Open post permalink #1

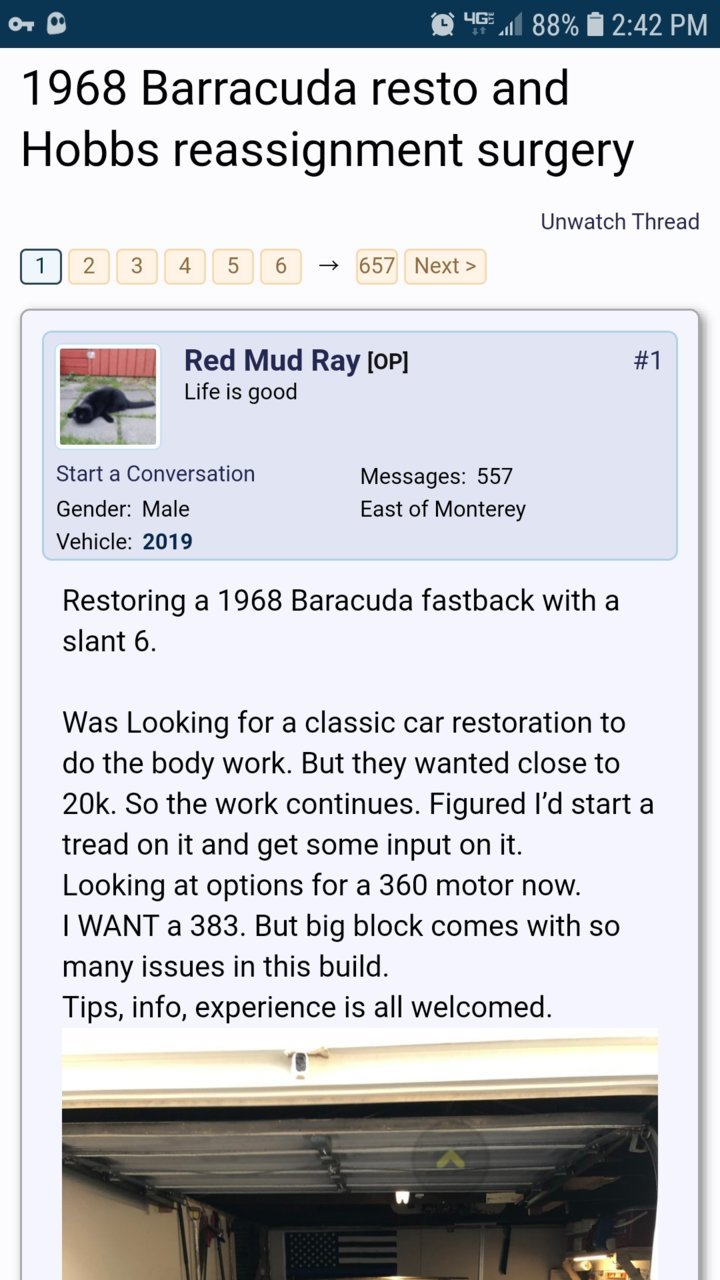click(x=647, y=360)
